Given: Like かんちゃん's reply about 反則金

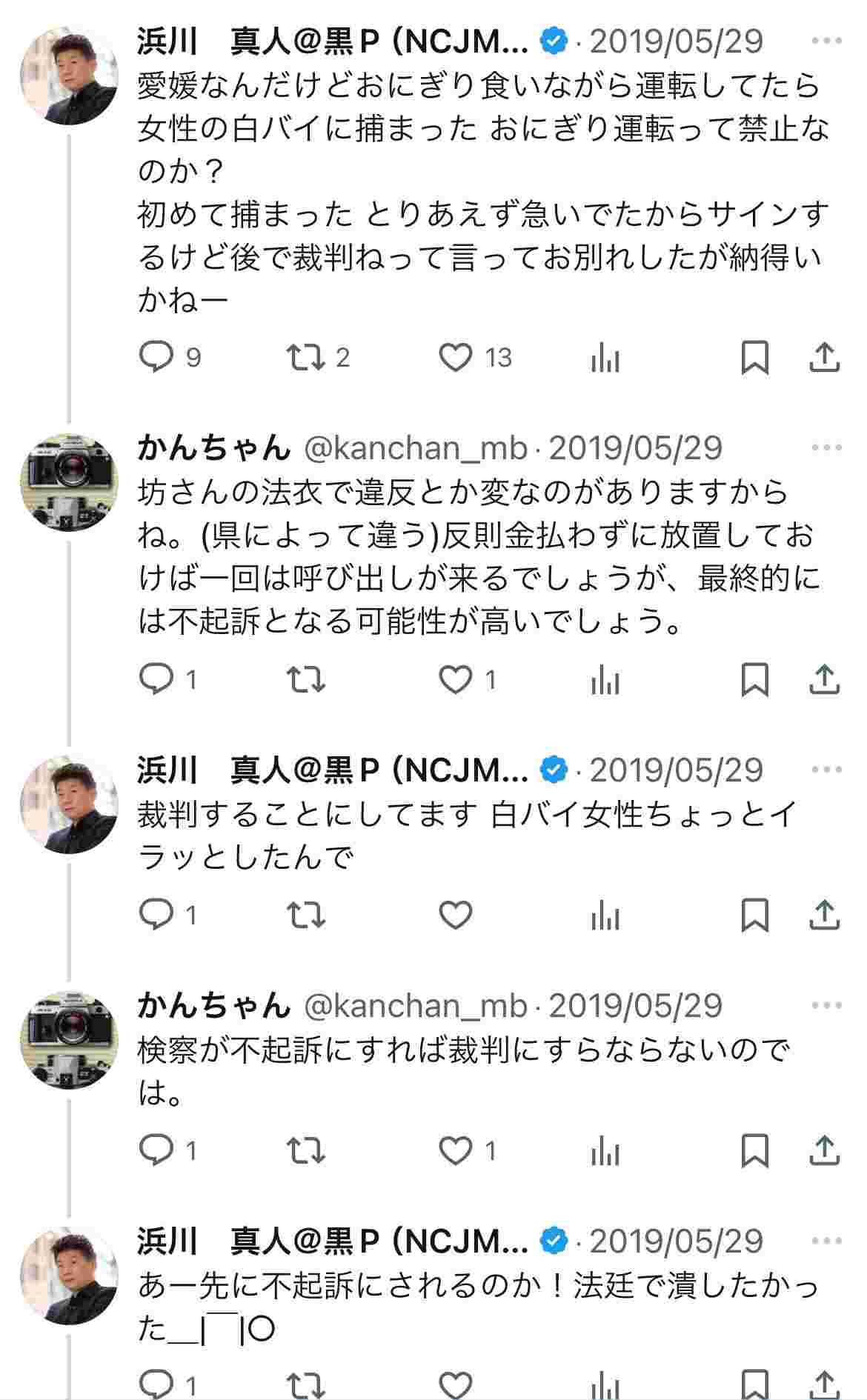Looking at the screenshot, I should (x=455, y=680).
